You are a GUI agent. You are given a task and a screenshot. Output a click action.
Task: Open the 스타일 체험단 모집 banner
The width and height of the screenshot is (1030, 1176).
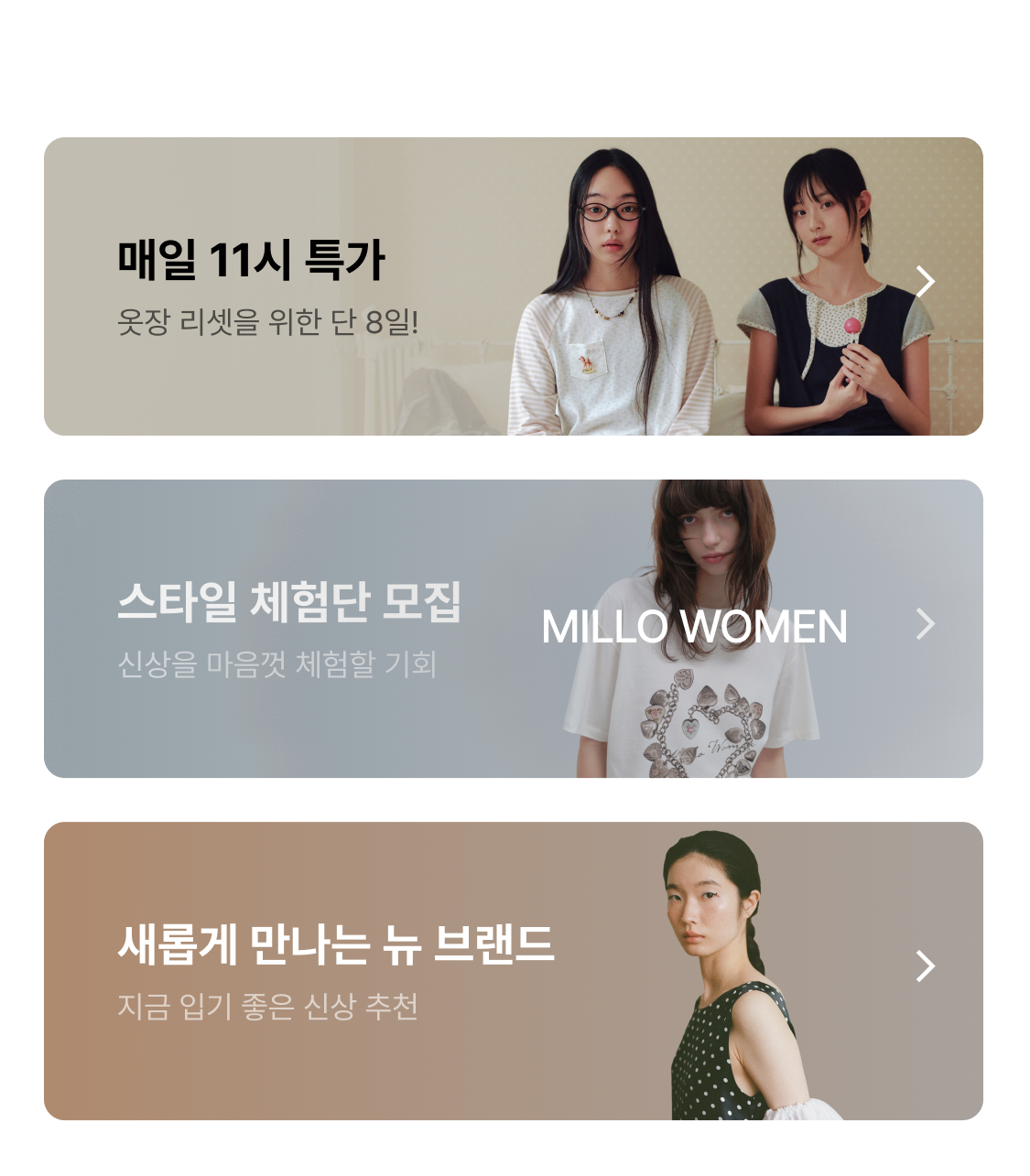514,629
